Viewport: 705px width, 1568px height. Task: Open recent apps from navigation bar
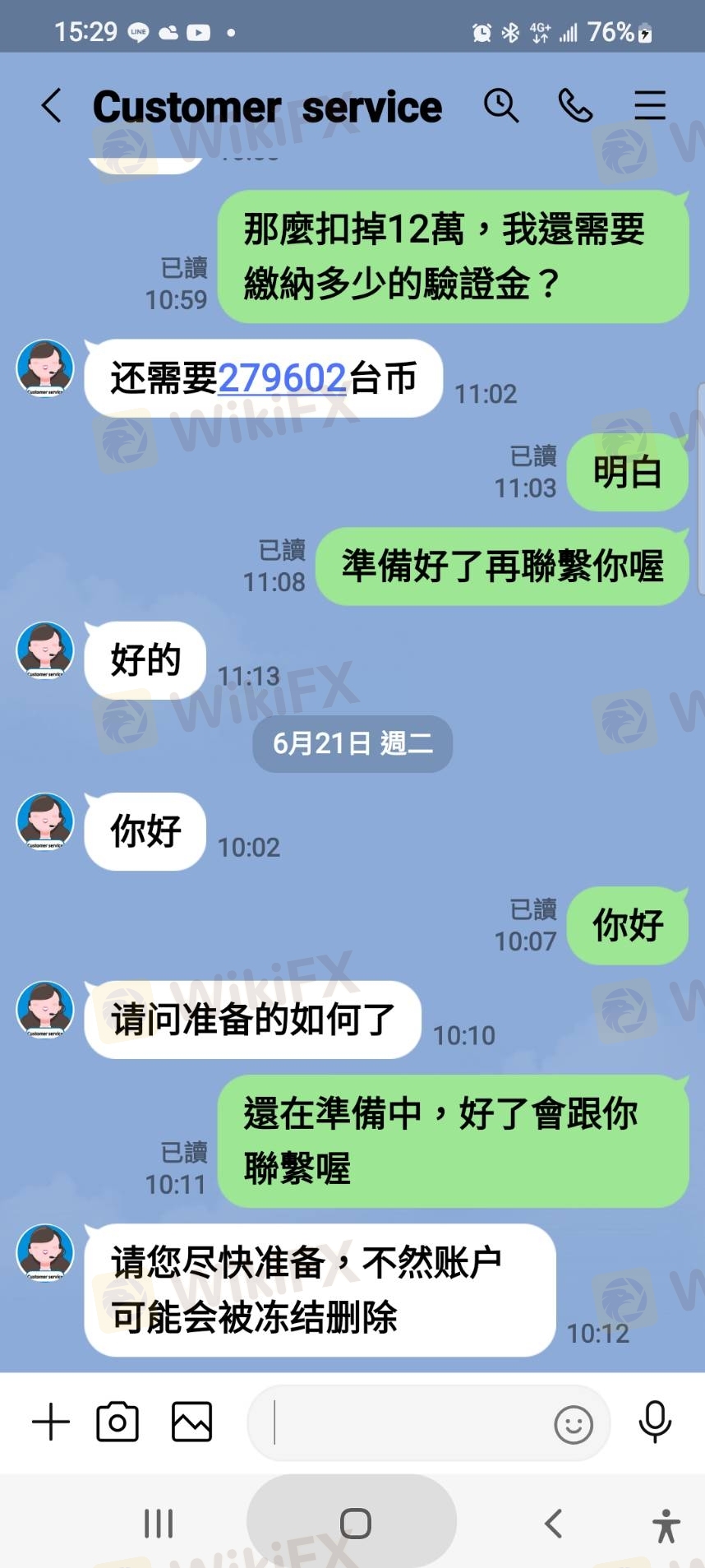[x=159, y=1523]
